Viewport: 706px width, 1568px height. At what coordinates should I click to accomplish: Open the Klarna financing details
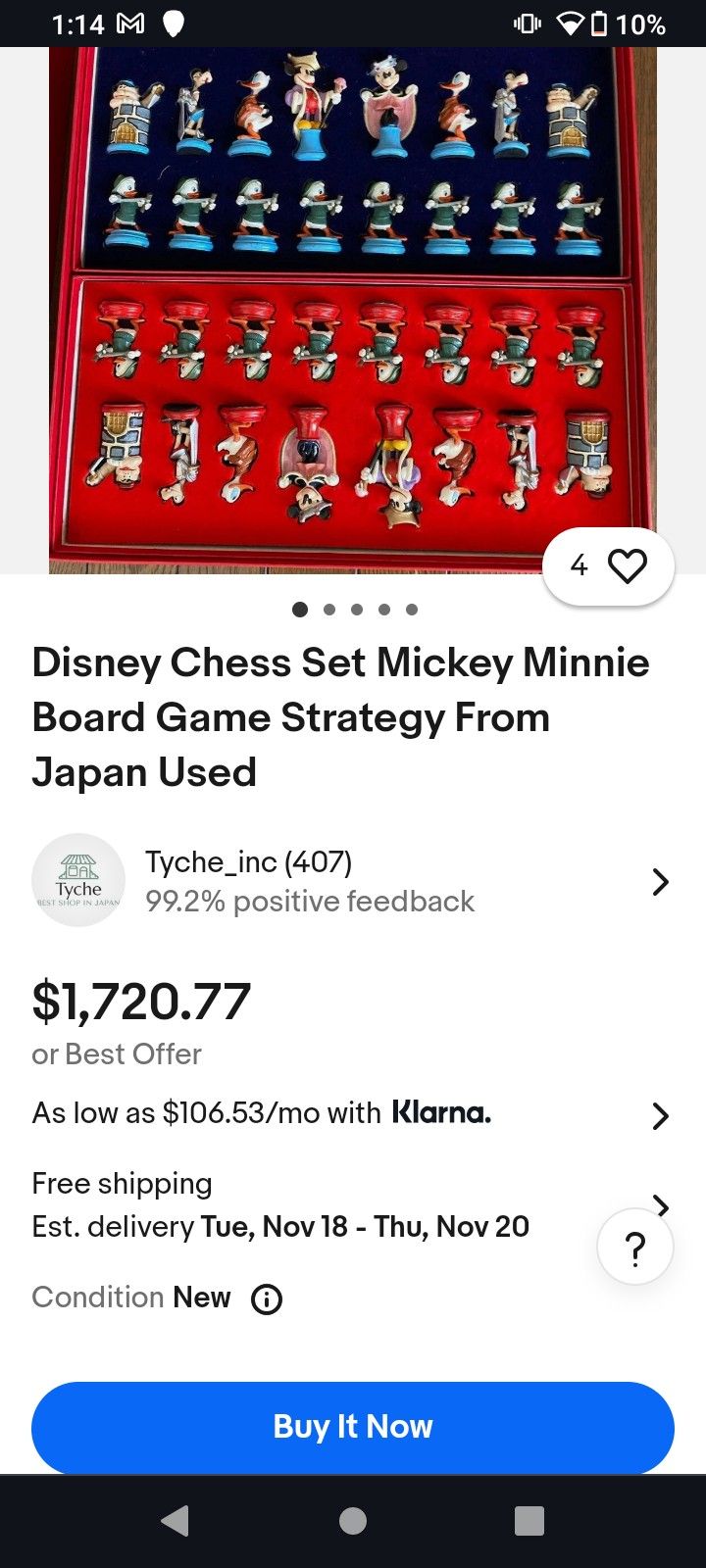coord(441,1112)
